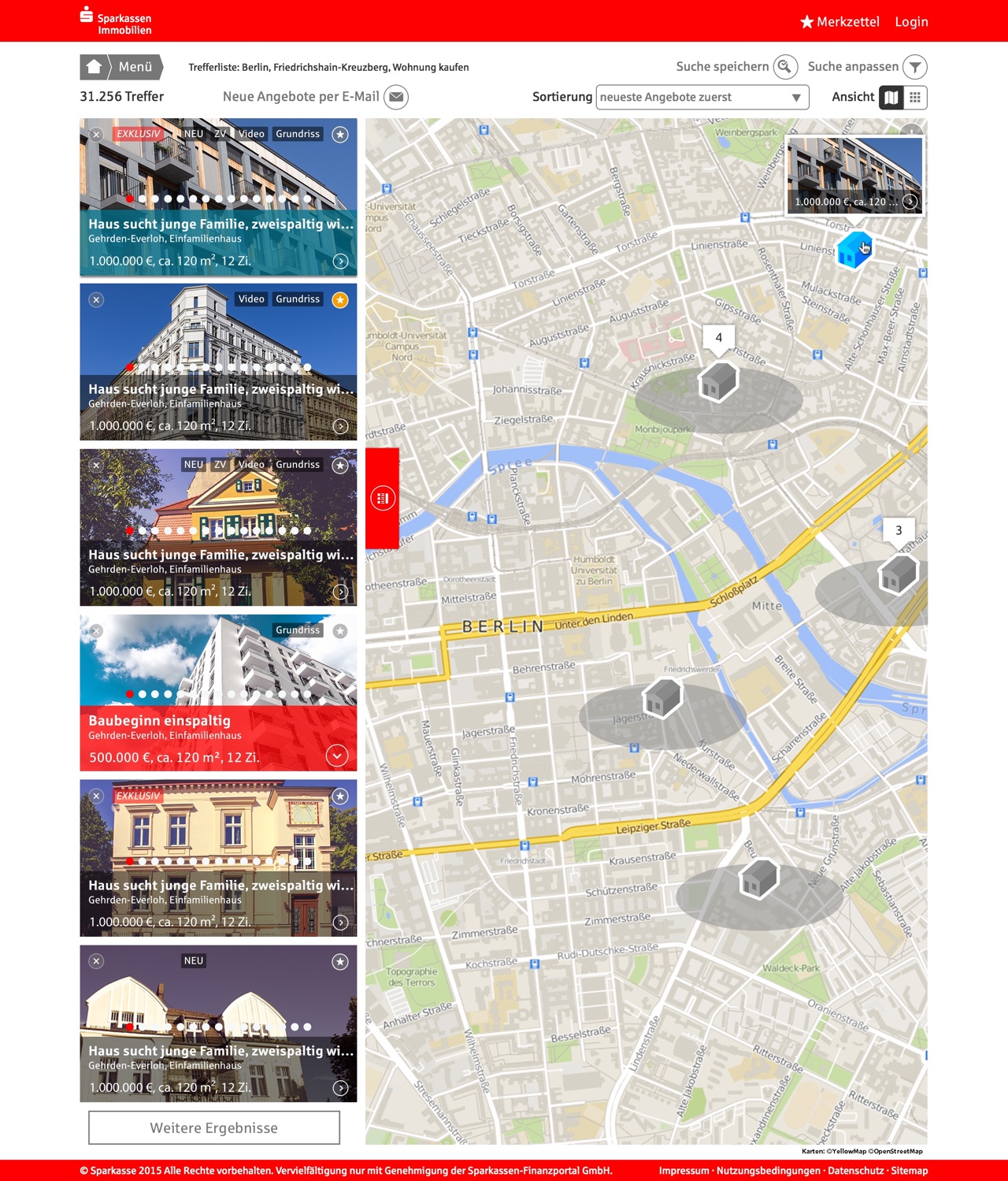The height and width of the screenshot is (1181, 1008).
Task: Collapse list using red map handle
Action: tap(383, 498)
